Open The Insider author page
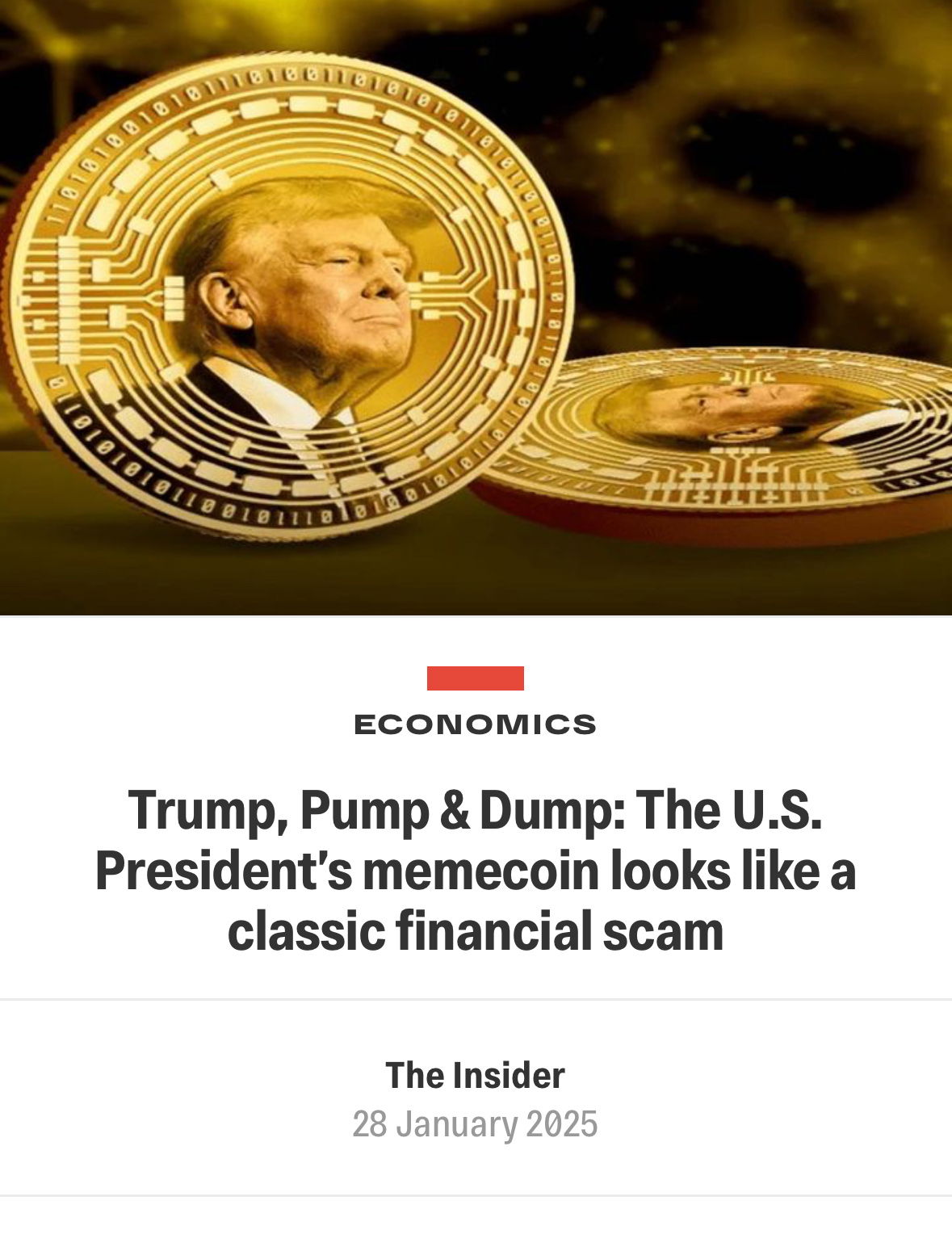The width and height of the screenshot is (952, 1247). point(475,1075)
